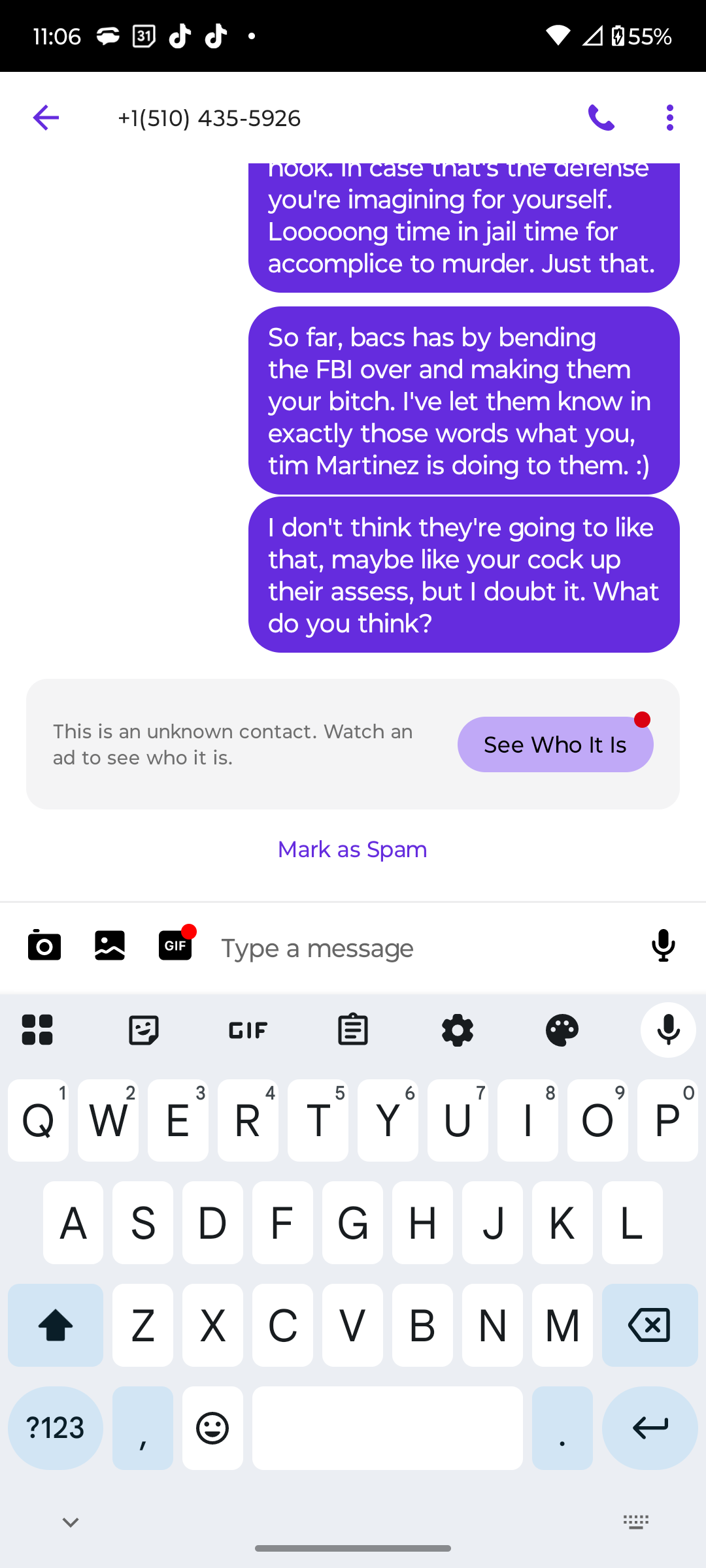Open the GIF picker beside the message box
Image resolution: width=706 pixels, height=1568 pixels.
[x=175, y=946]
